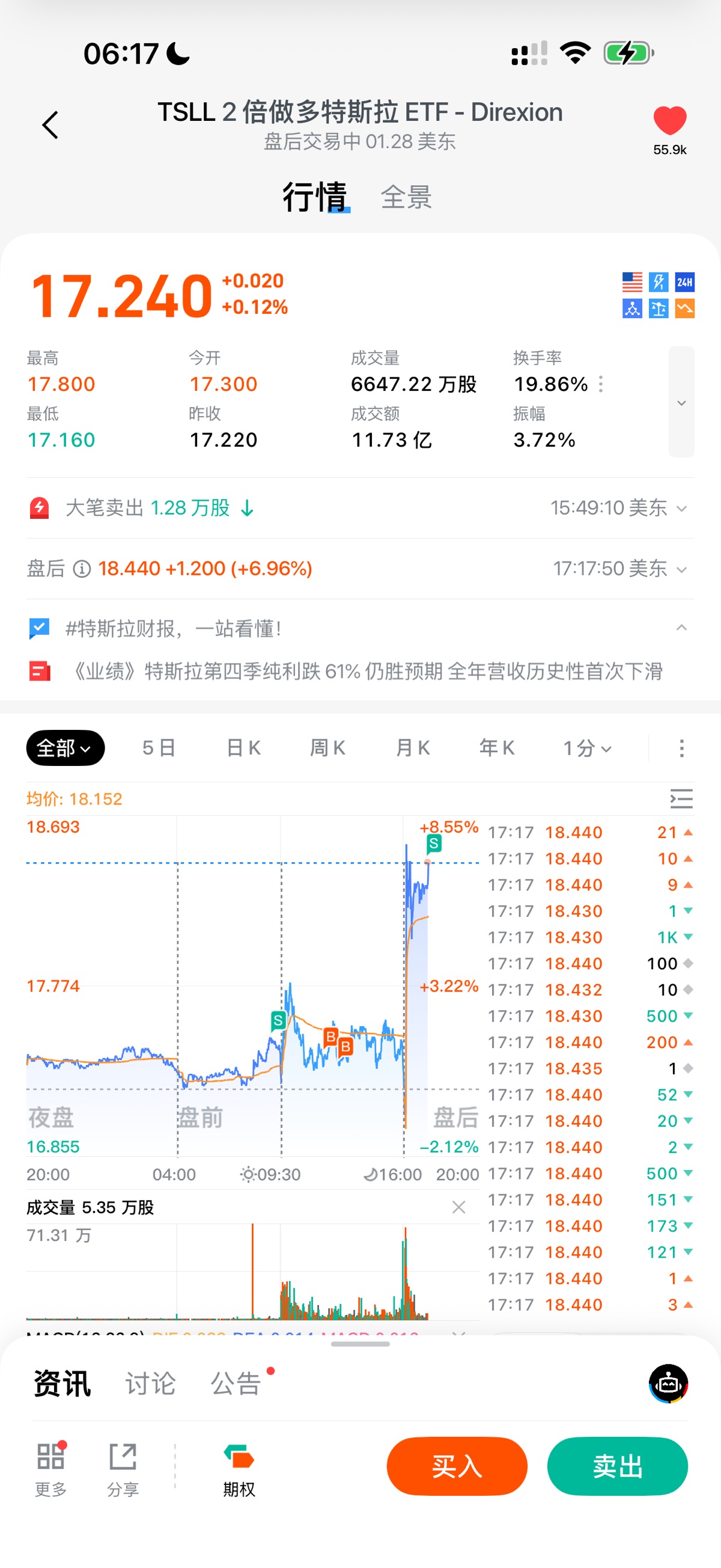Open the #特斯拉财报 一站看懂 topic
The image size is (721, 1568).
pyautogui.click(x=174, y=628)
